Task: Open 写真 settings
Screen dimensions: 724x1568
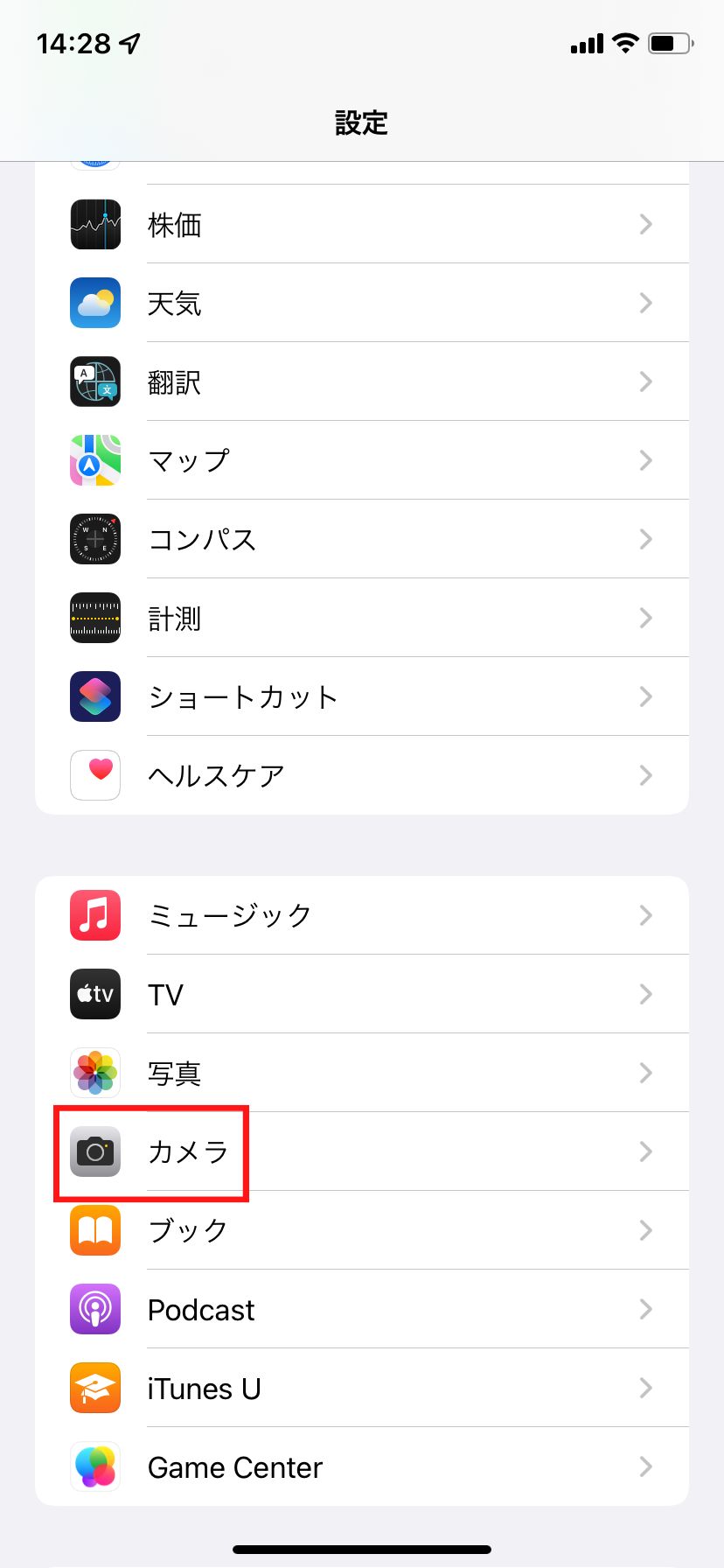Action: [362, 1073]
